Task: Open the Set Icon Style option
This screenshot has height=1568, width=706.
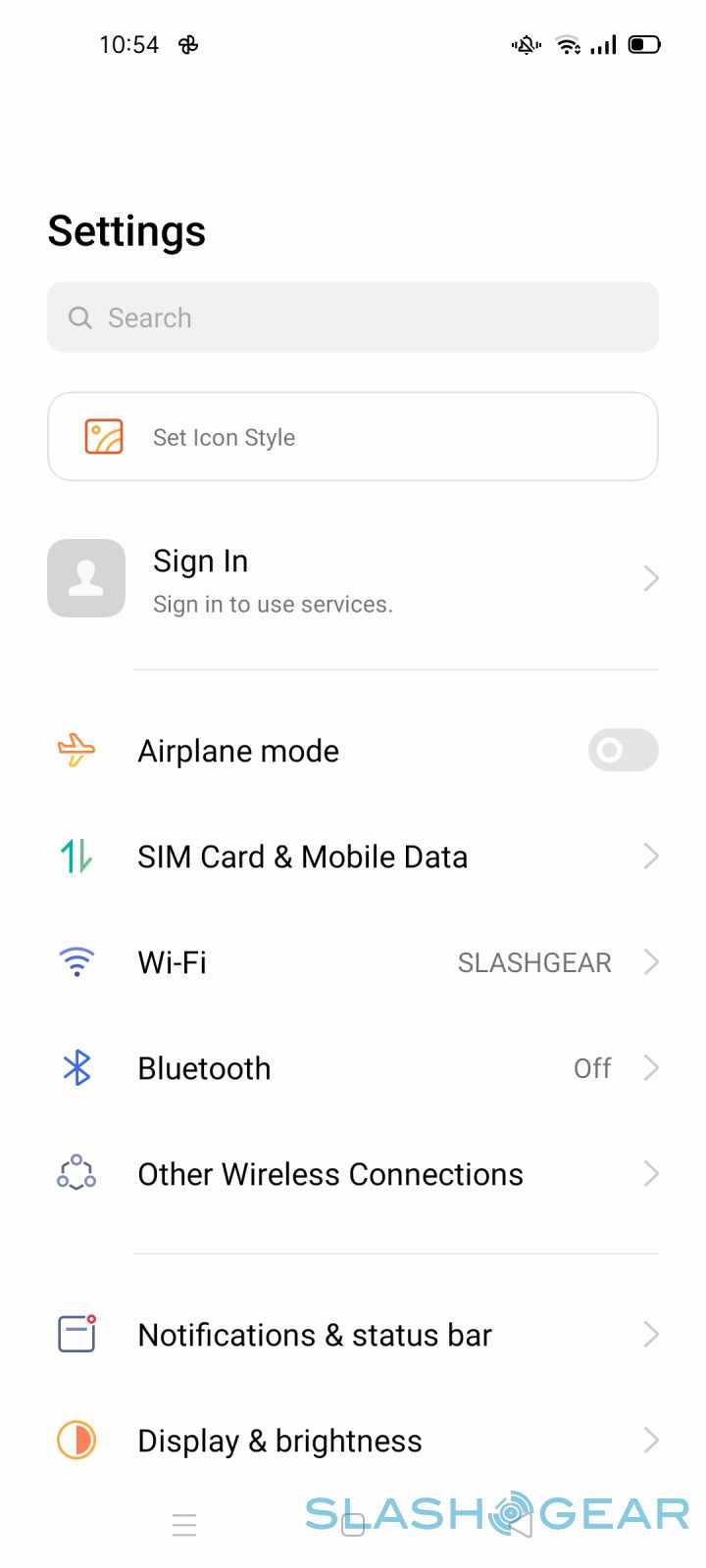Action: tap(353, 437)
